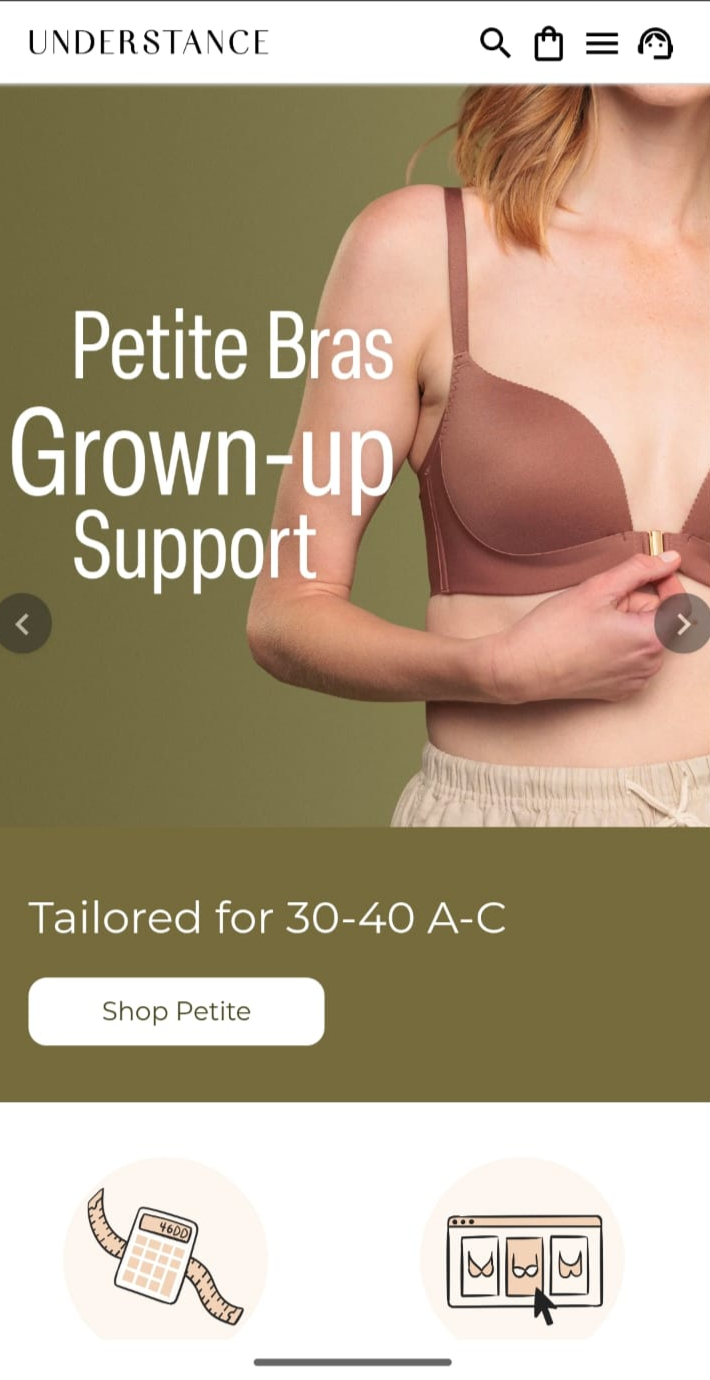Open the shopping bag
Viewport: 710px width, 1380px height.
[548, 43]
